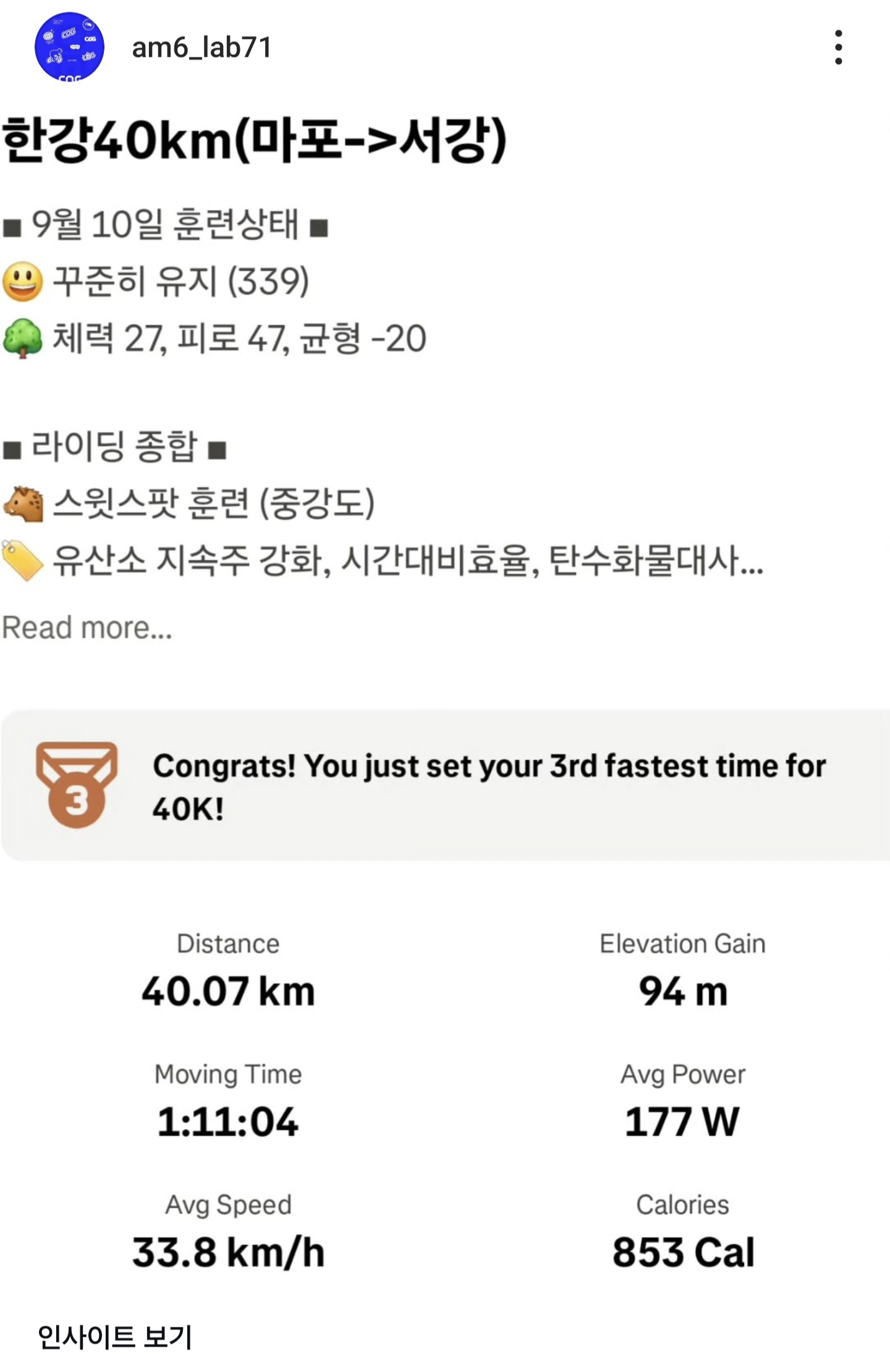Expand the description with Read more

click(87, 628)
